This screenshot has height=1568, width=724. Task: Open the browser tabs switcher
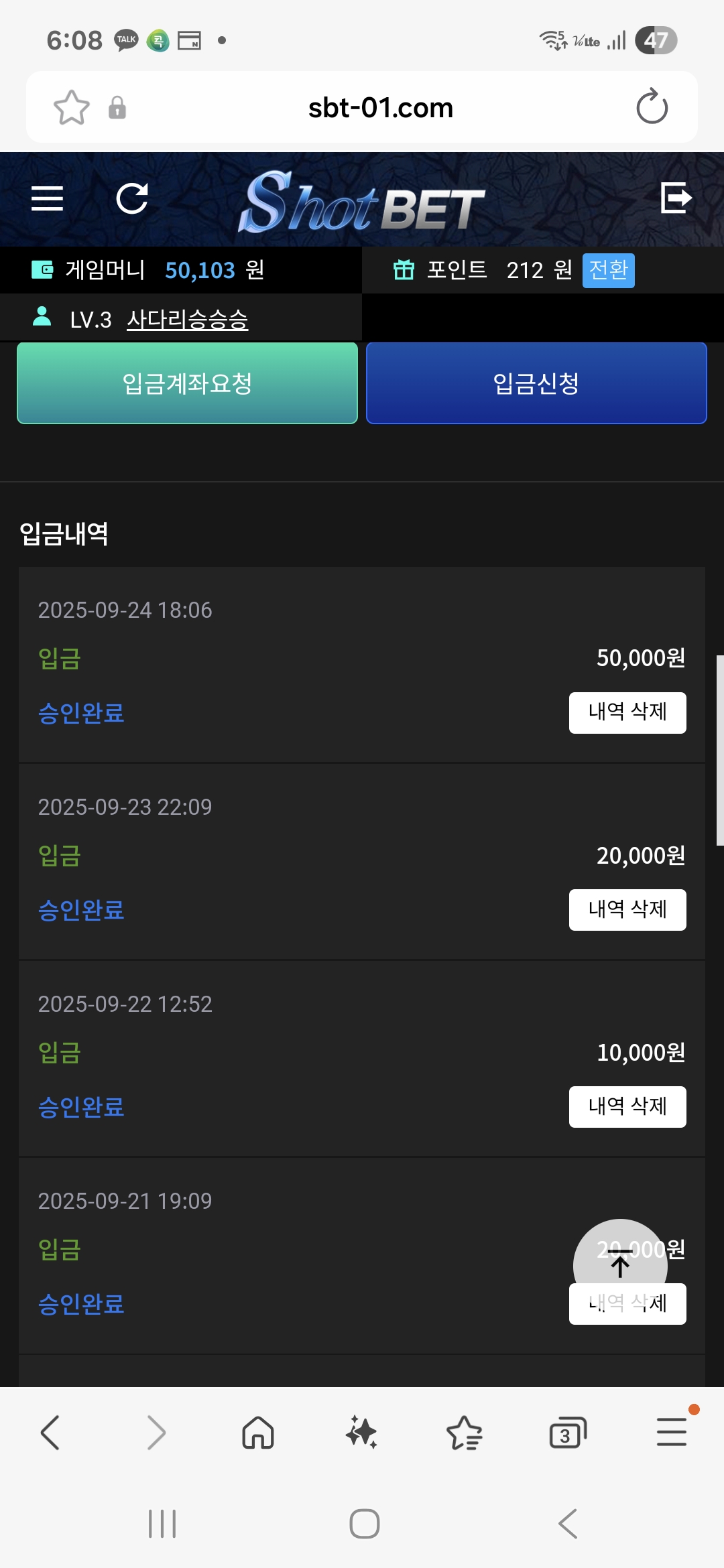[x=568, y=1433]
